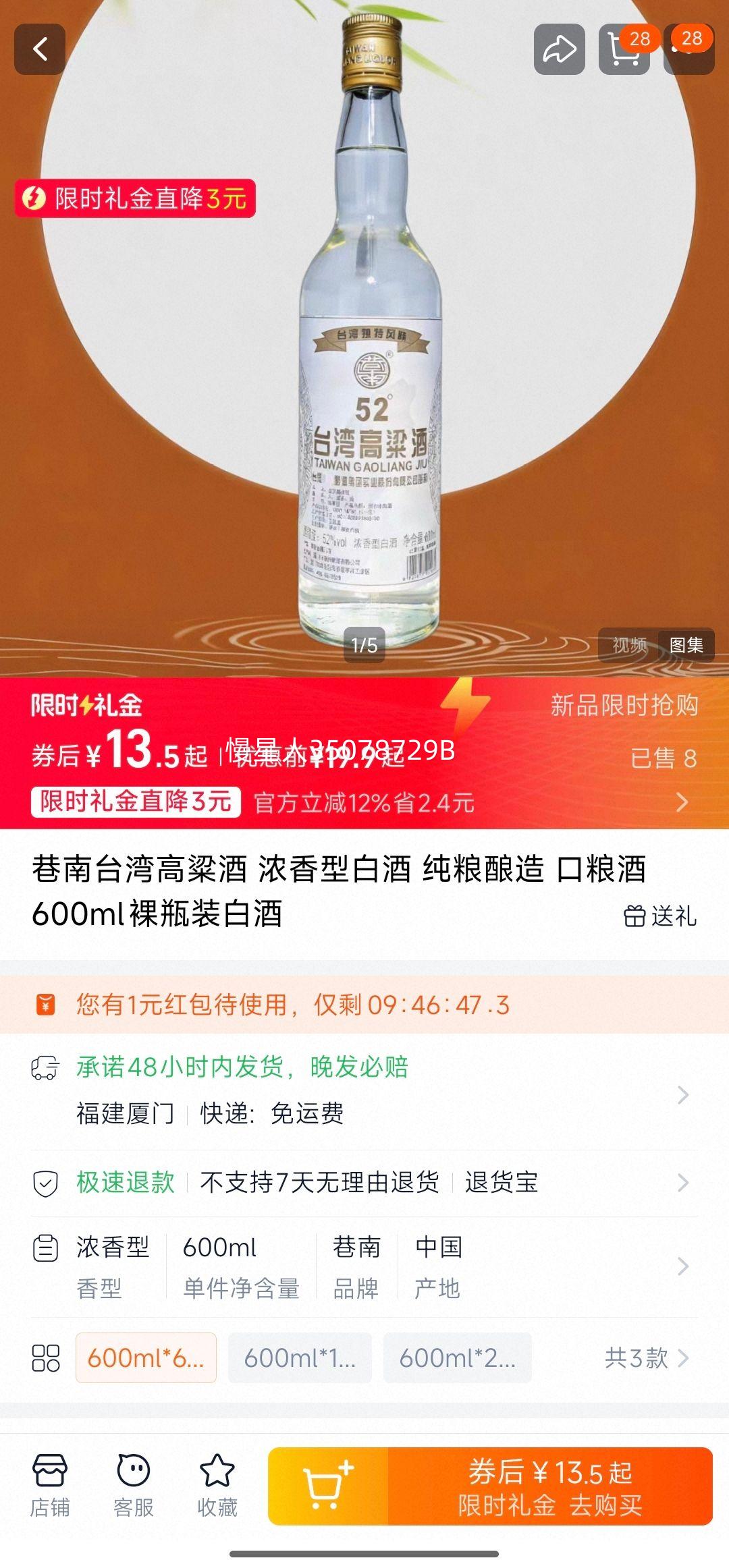Go back using the back arrow
Viewport: 729px width, 1568px height.
[38, 49]
